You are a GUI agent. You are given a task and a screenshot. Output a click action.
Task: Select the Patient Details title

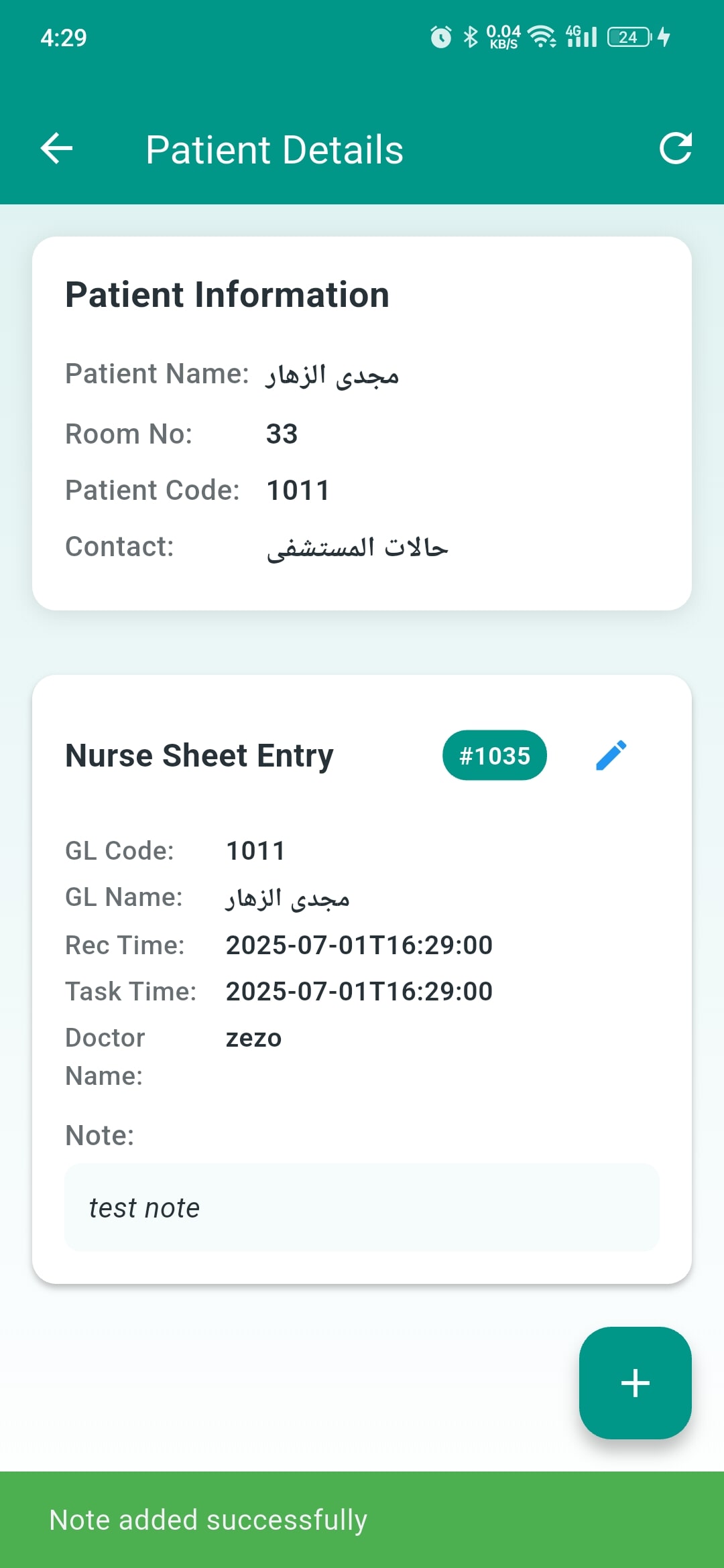click(275, 149)
